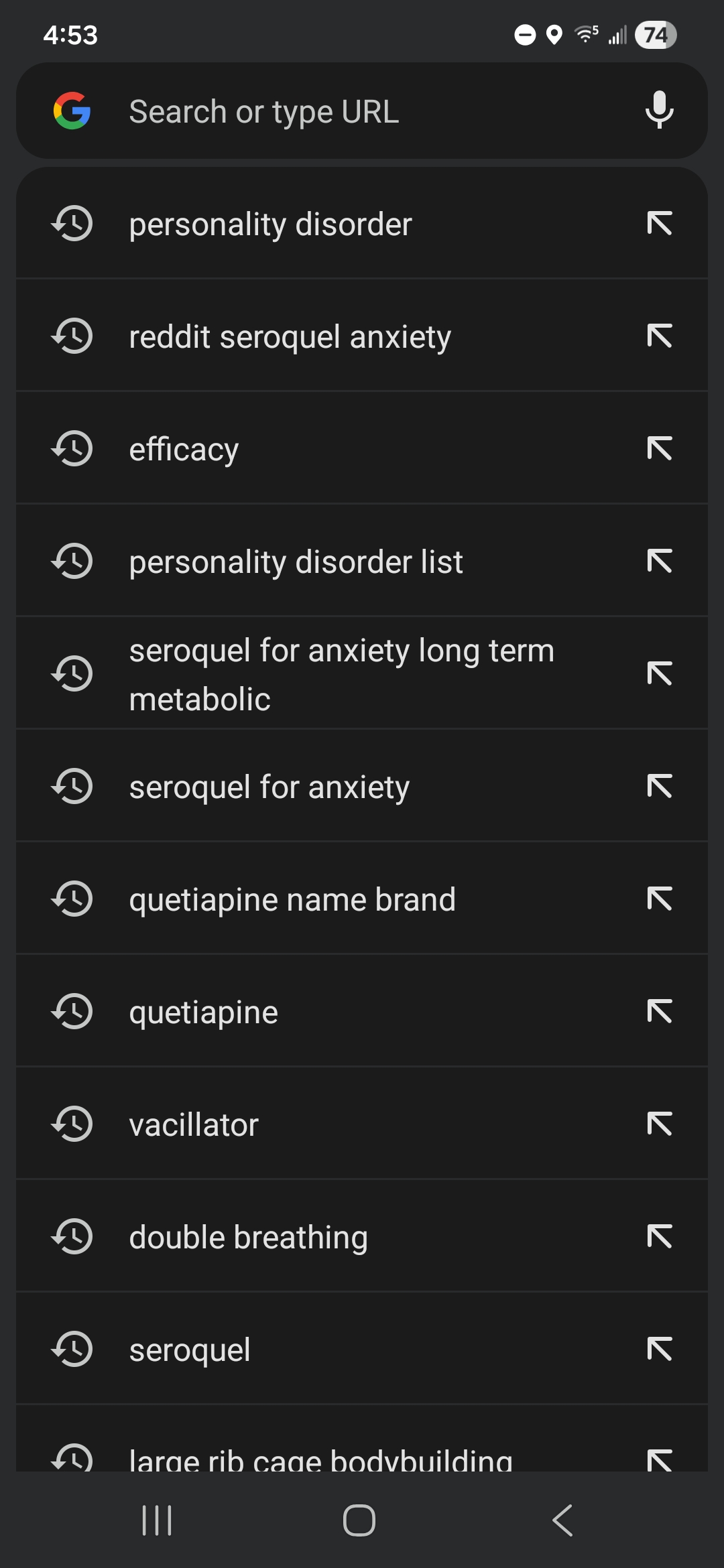
Task: Insert 'quetiapine' into search box via arrow
Action: tap(660, 1012)
